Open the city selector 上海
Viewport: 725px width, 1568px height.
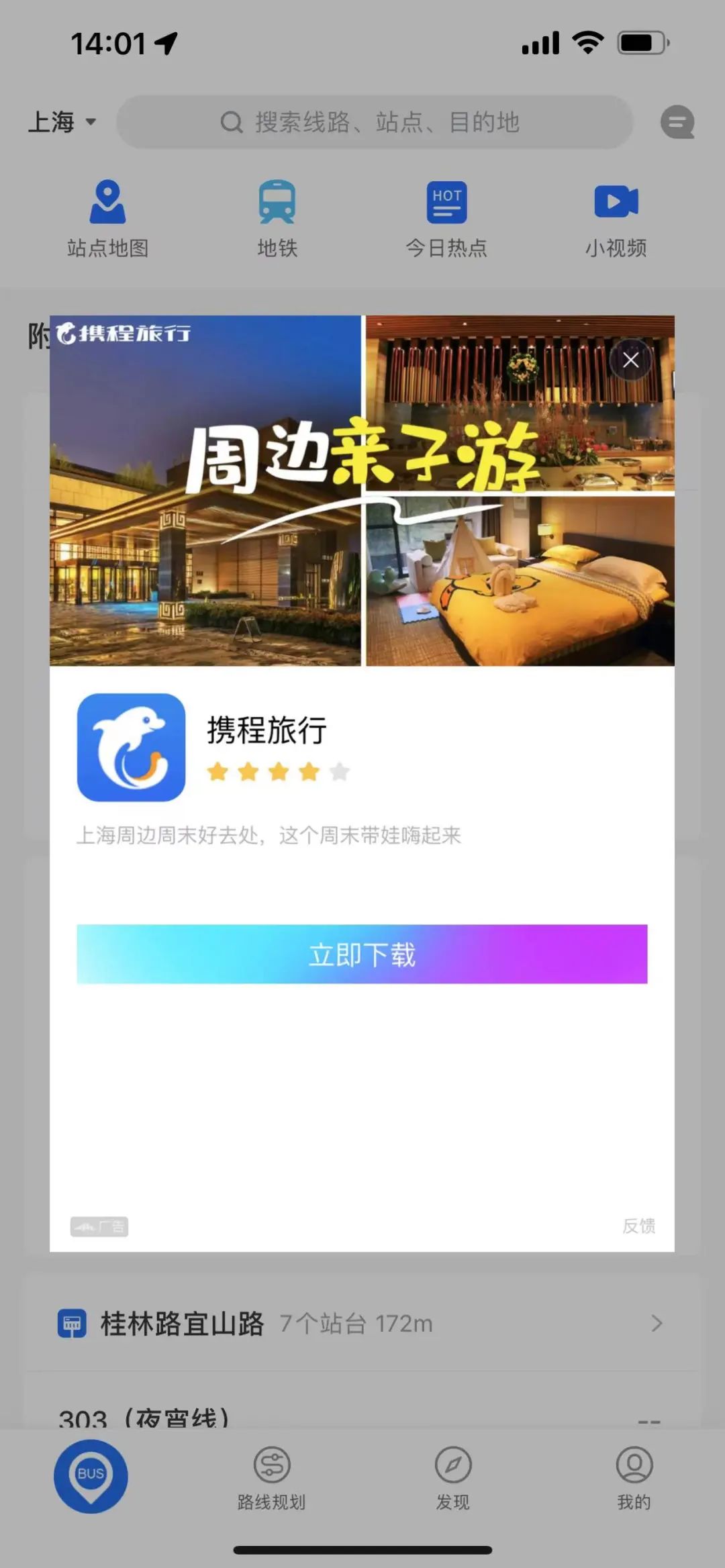click(62, 122)
